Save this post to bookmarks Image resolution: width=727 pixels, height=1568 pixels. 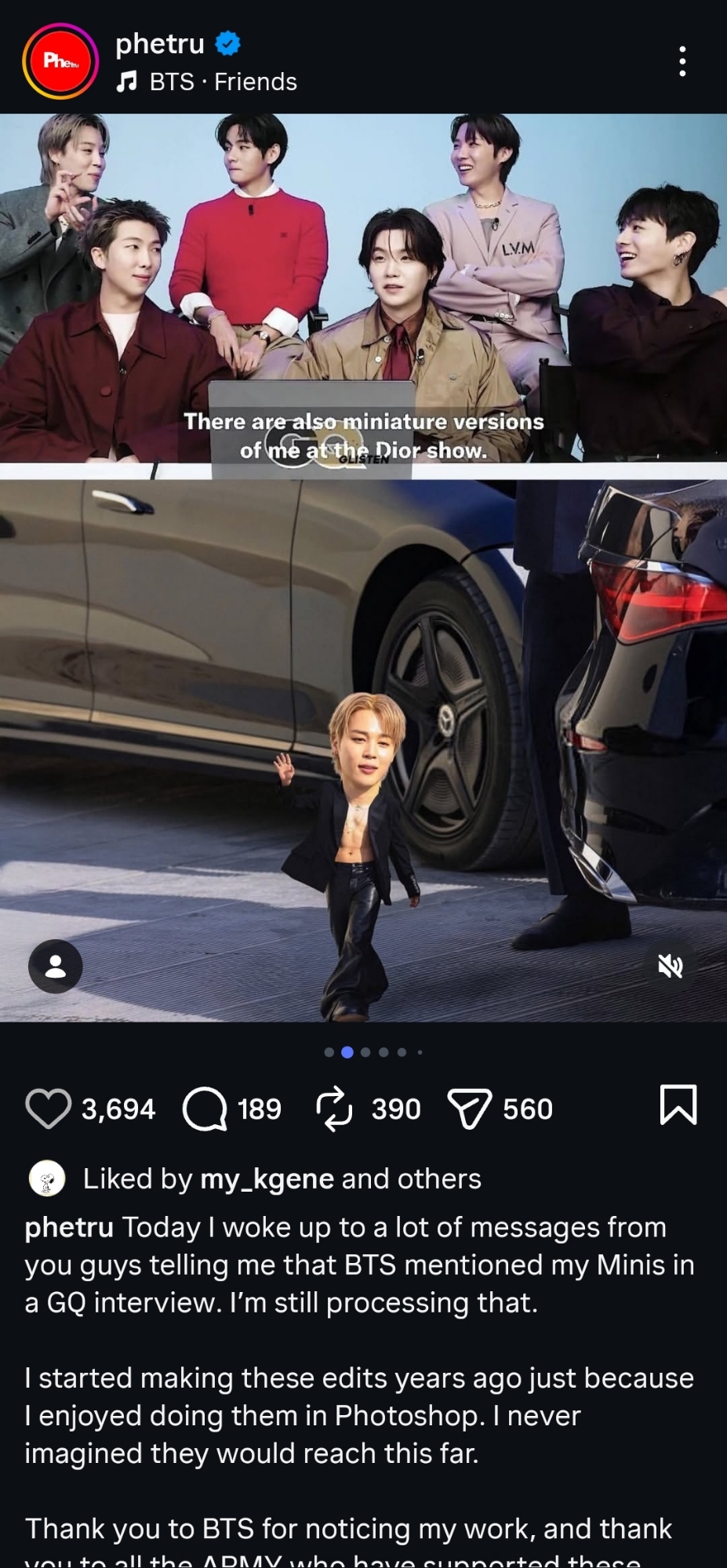click(678, 1105)
